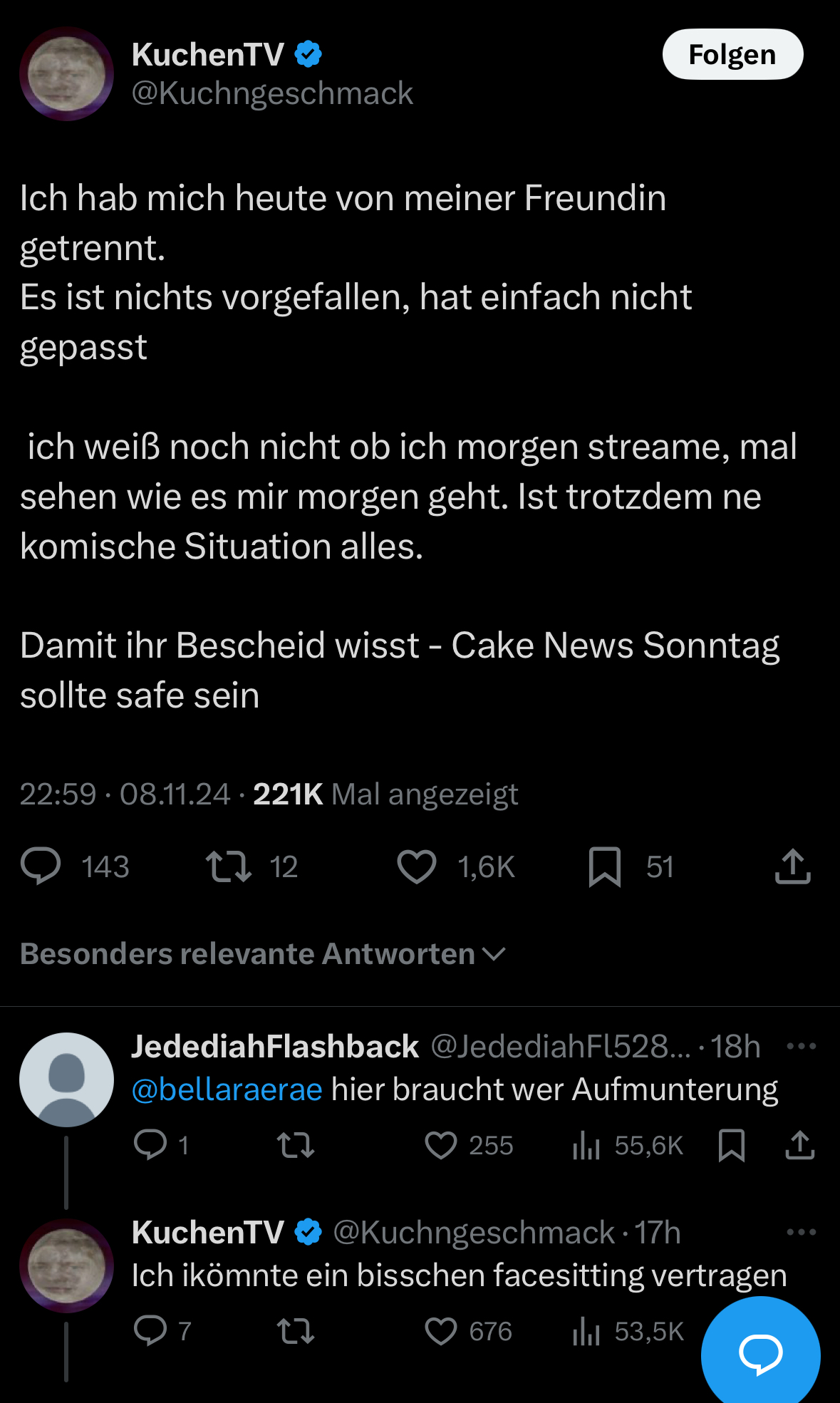
Task: Like JedediahFlashback's reply
Action: click(441, 1145)
